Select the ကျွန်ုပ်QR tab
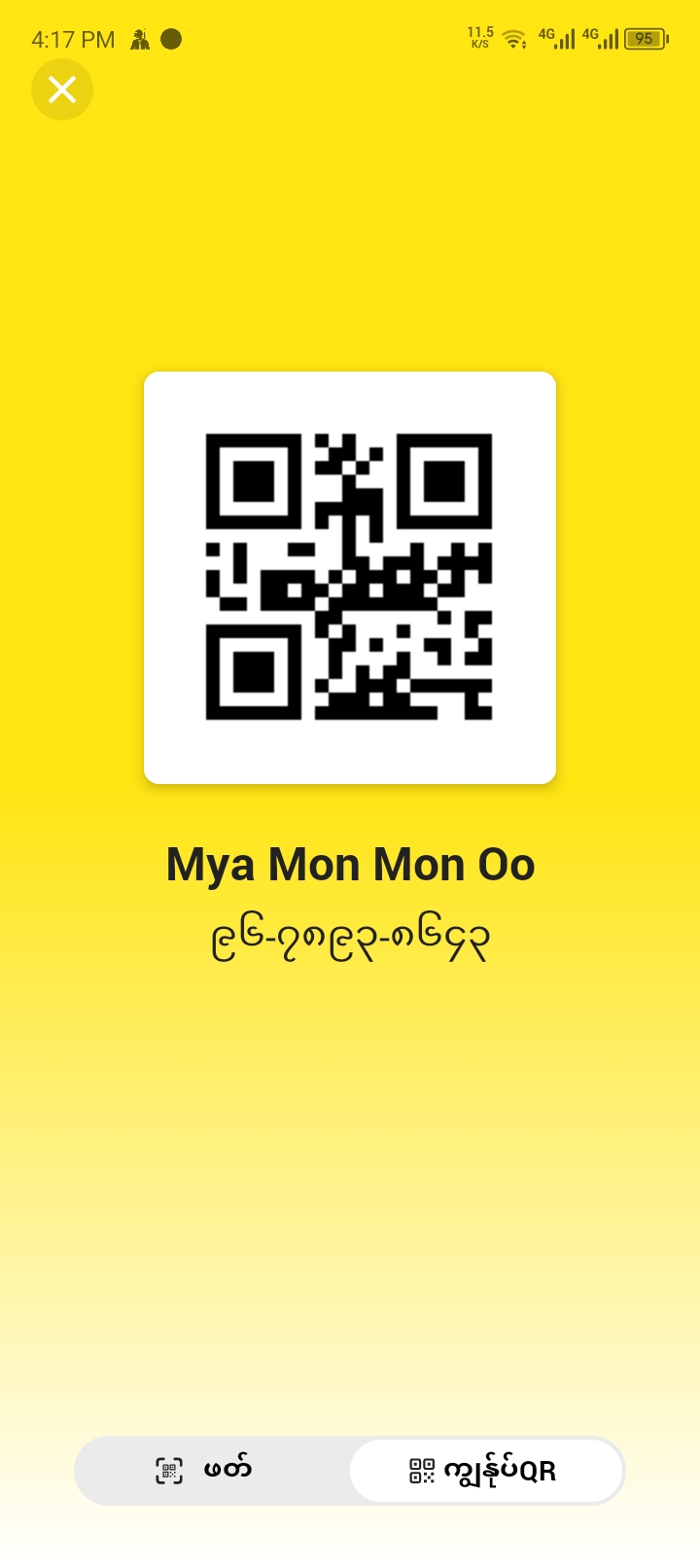The width and height of the screenshot is (700, 1568). [x=485, y=1470]
